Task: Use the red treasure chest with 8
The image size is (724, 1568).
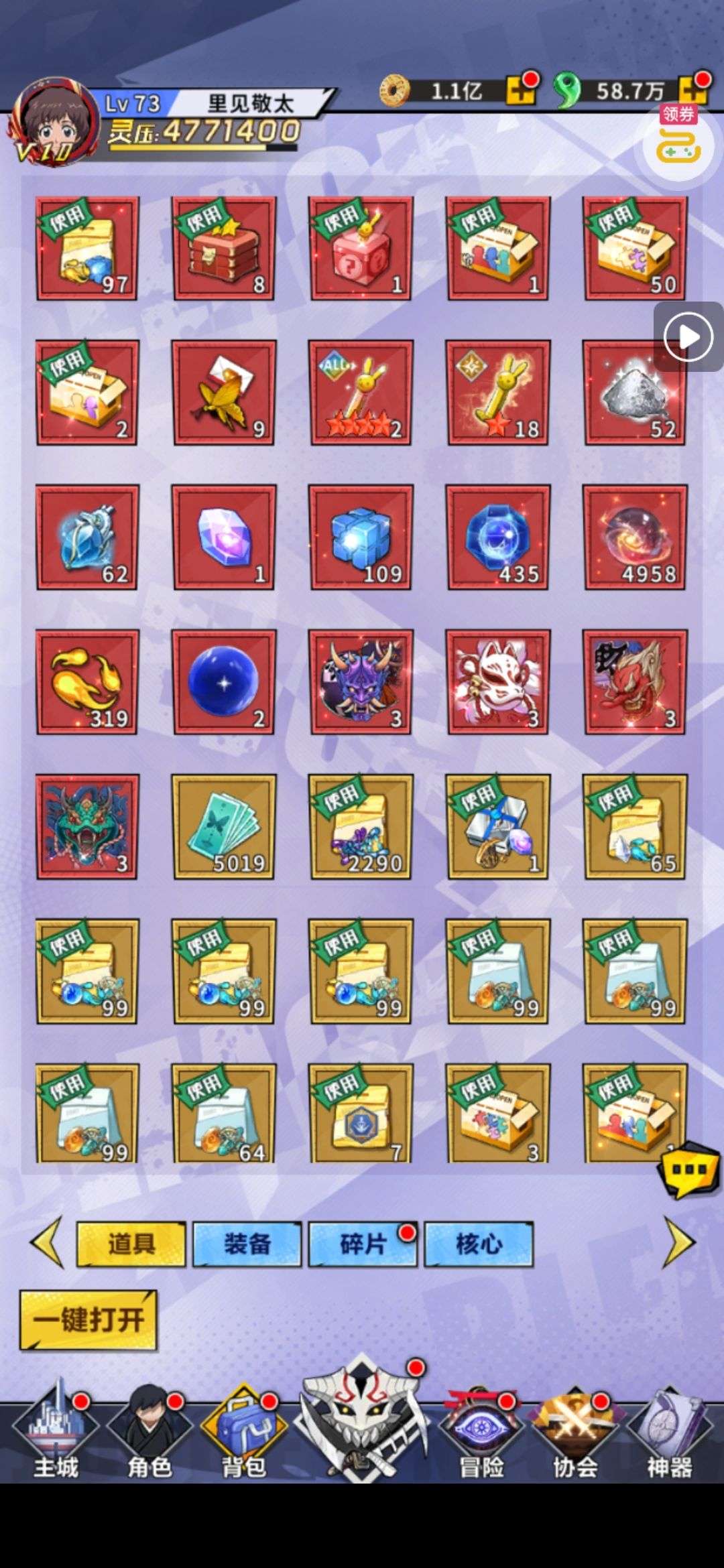Action: (224, 248)
